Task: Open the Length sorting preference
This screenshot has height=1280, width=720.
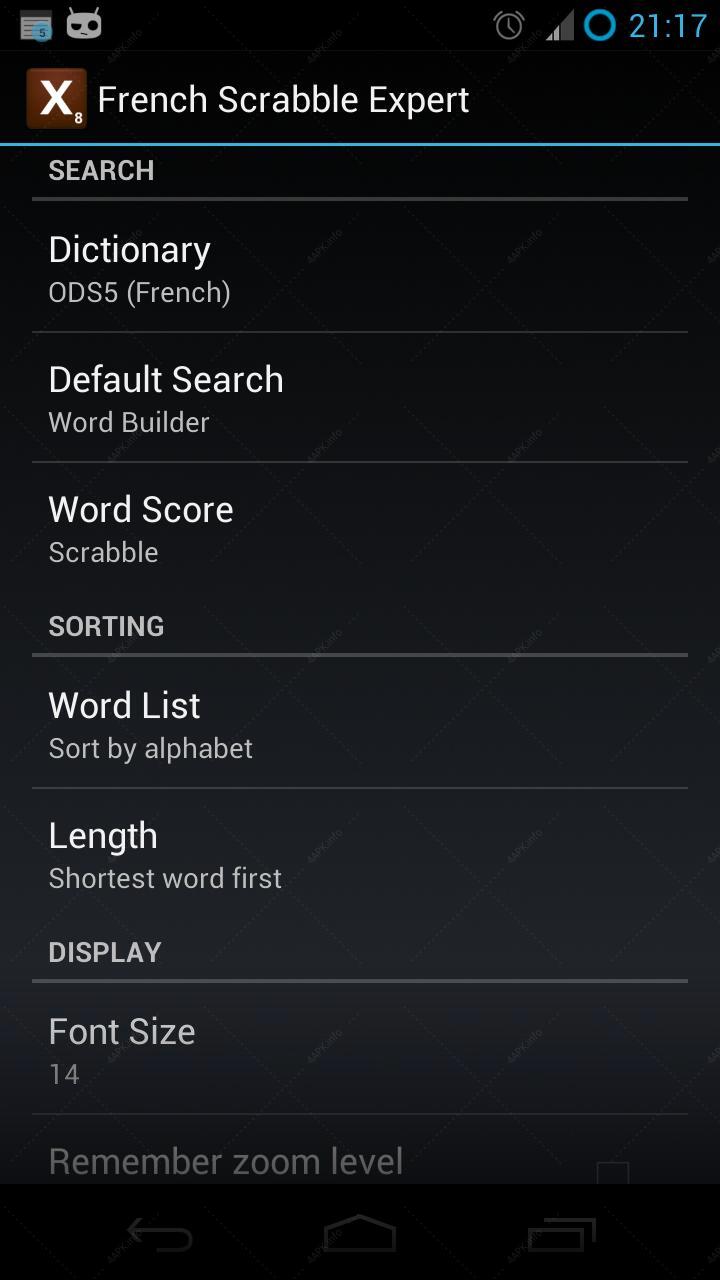Action: 360,854
